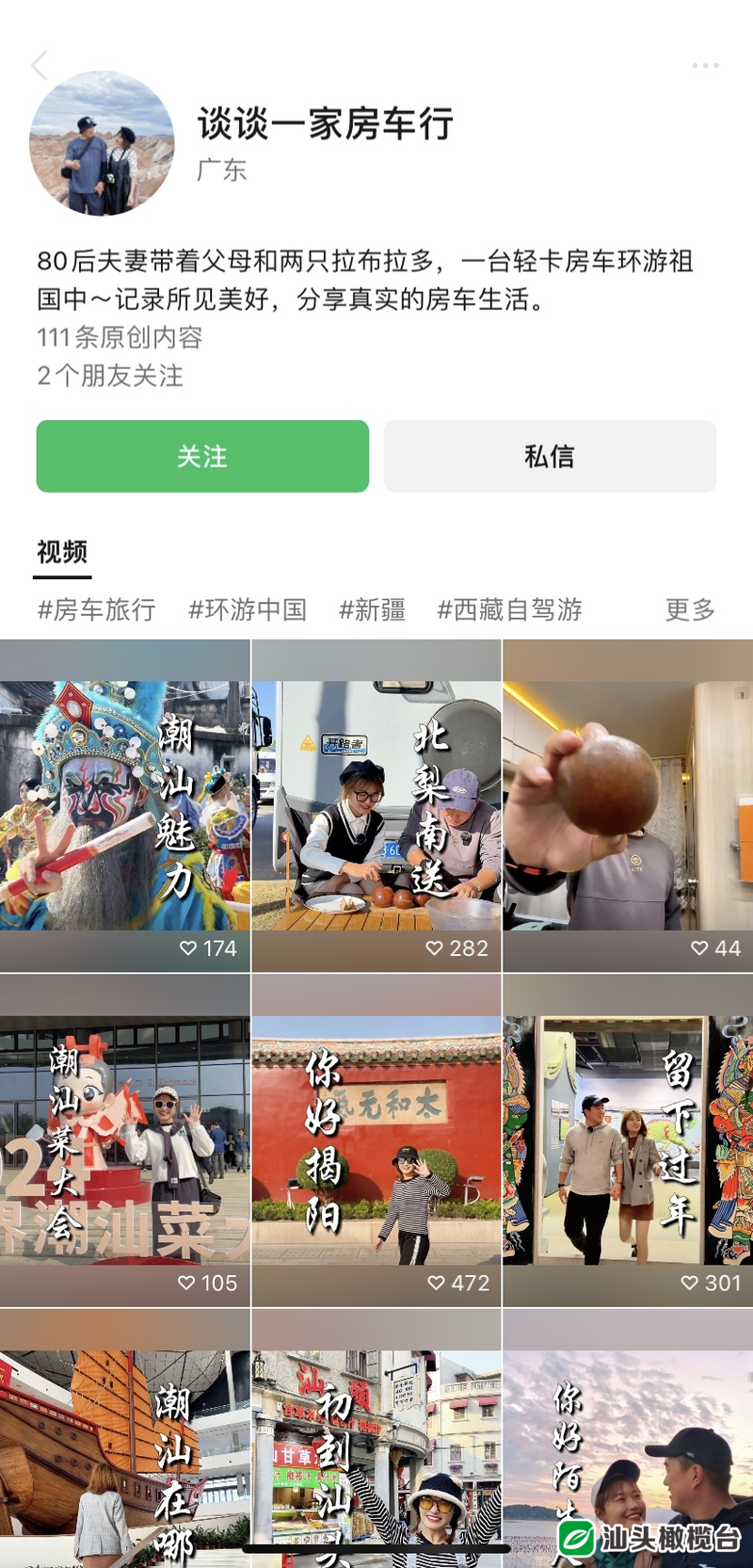Filter by the #环游中国 hashtag
Viewport: 753px width, 1568px height.
pos(248,610)
